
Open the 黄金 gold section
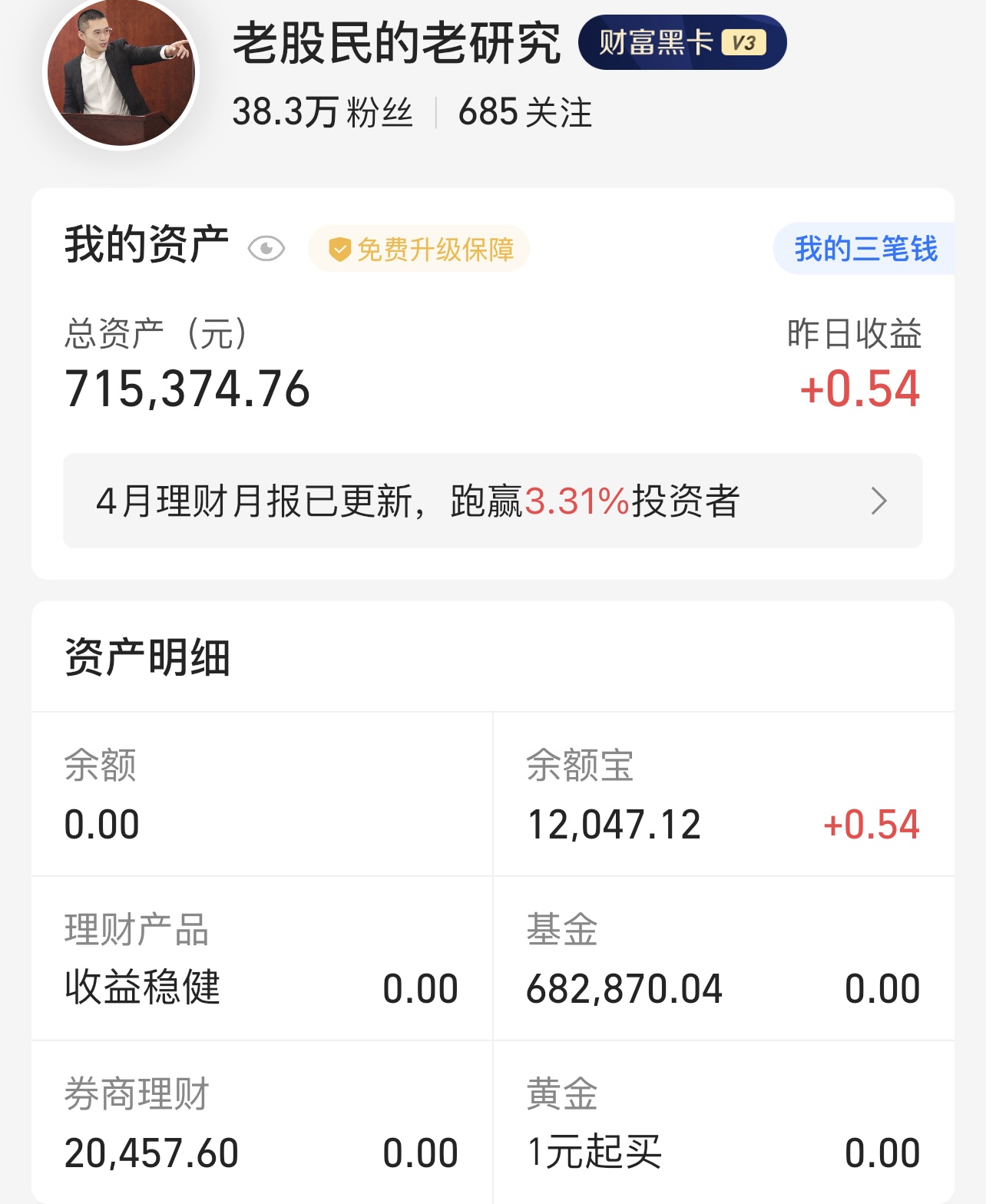point(723,1123)
